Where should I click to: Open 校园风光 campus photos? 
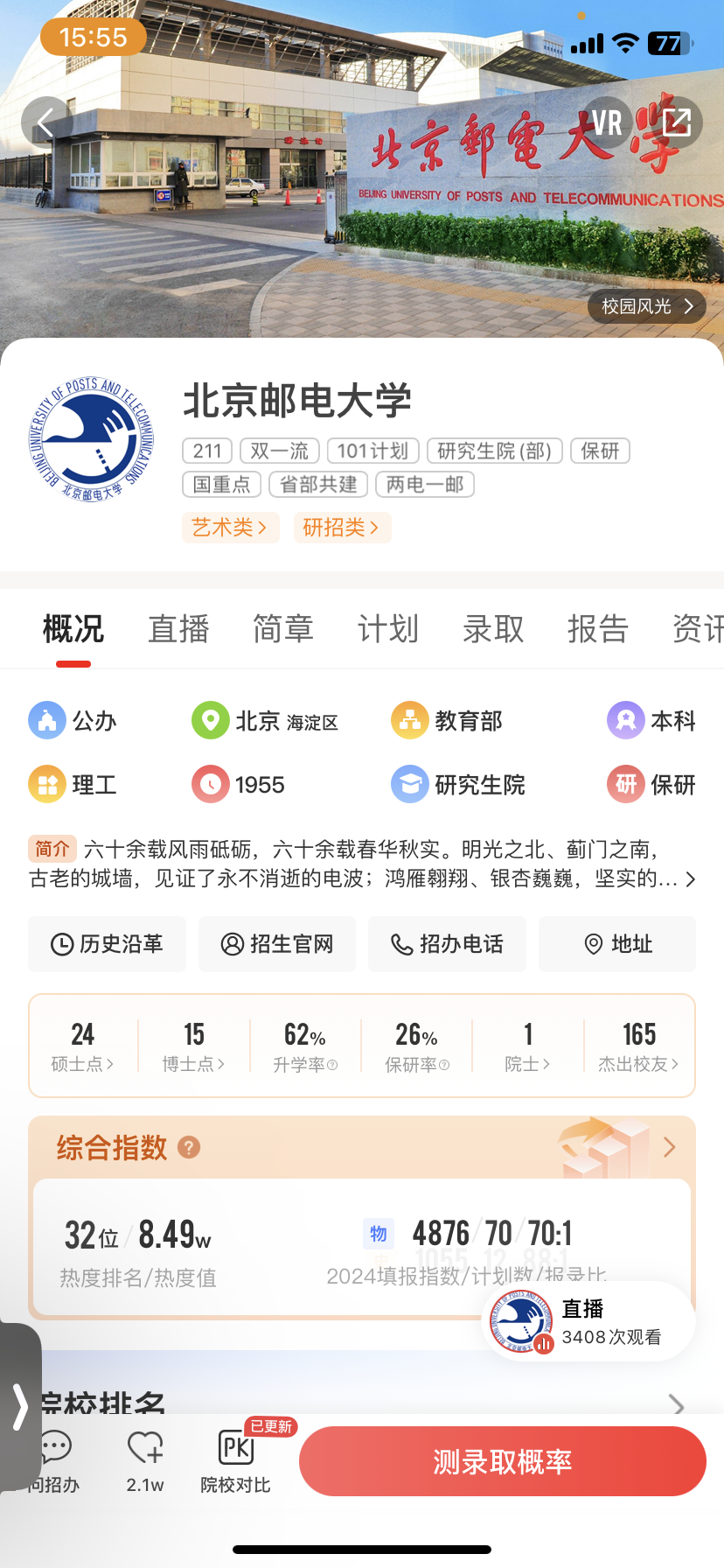click(647, 306)
